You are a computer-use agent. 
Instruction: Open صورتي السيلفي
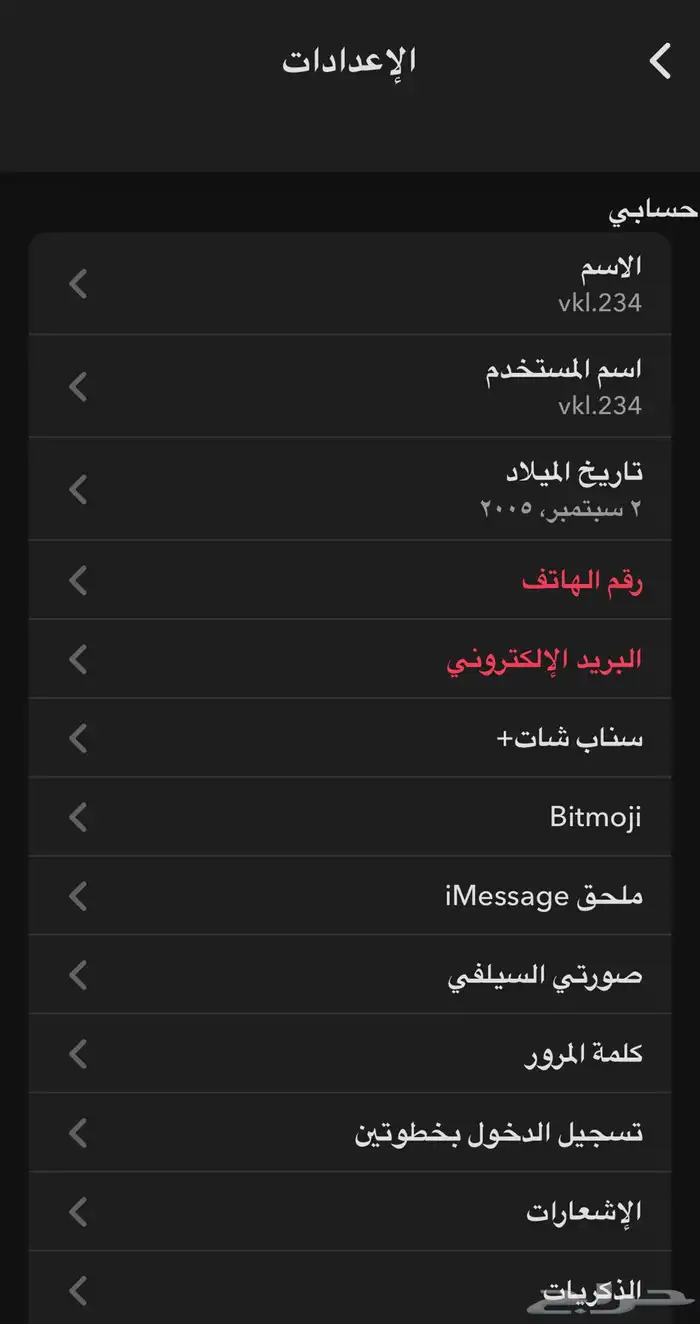pos(350,975)
